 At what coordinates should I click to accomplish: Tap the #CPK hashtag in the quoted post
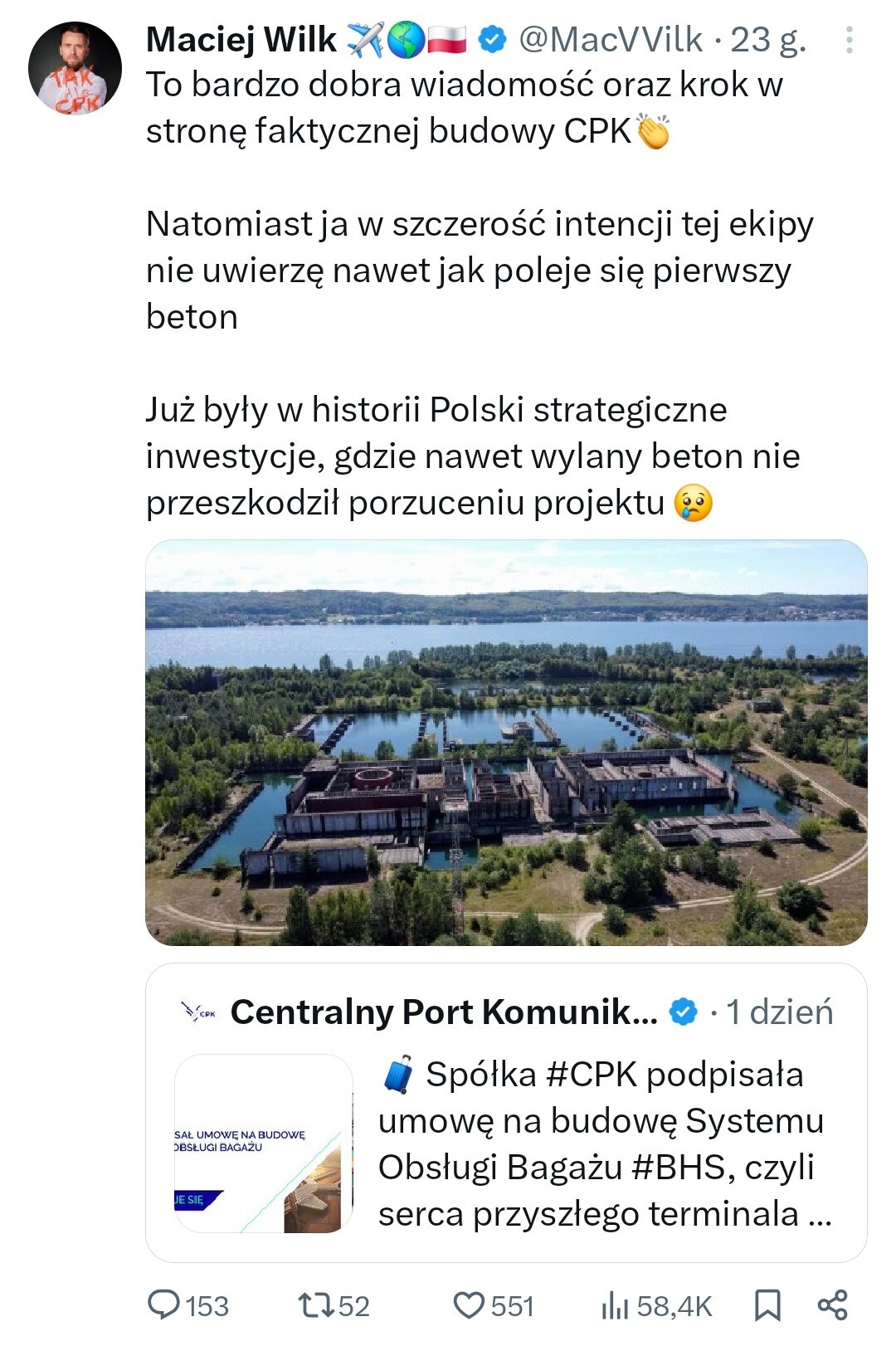[592, 1075]
